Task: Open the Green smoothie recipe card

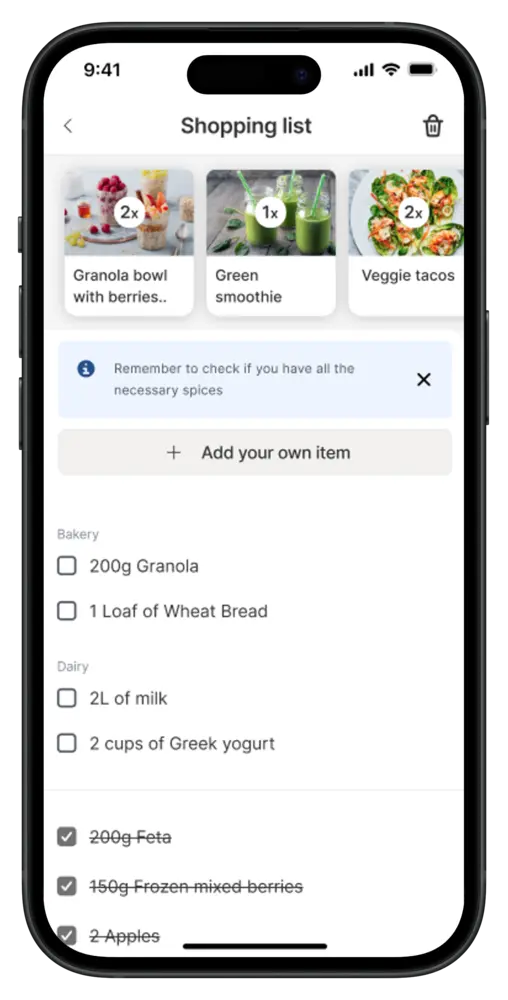Action: pos(271,242)
